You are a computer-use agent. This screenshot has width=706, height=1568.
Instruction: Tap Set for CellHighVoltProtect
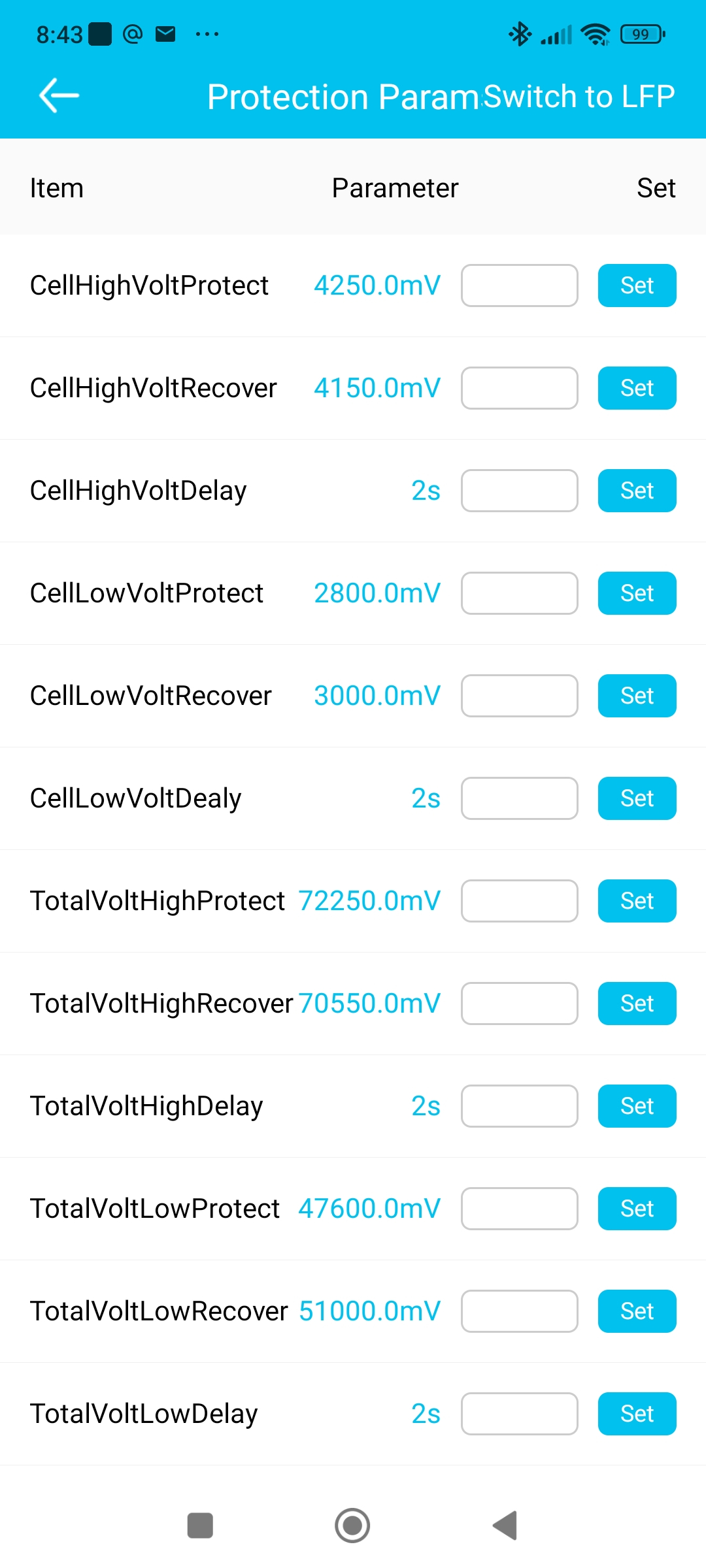pos(637,286)
